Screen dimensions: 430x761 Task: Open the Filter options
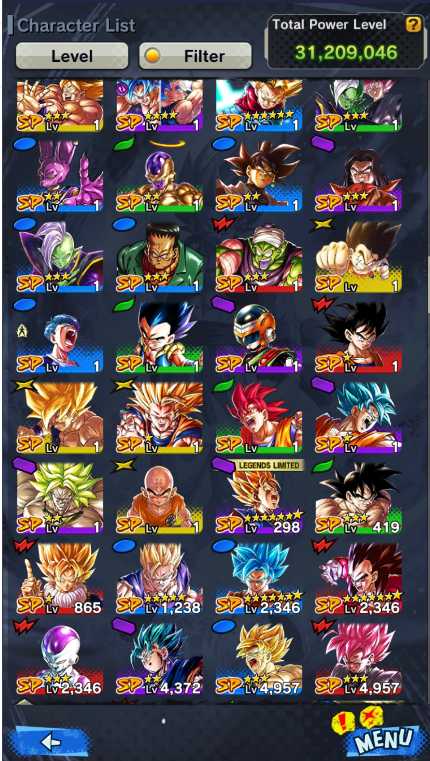(196, 56)
